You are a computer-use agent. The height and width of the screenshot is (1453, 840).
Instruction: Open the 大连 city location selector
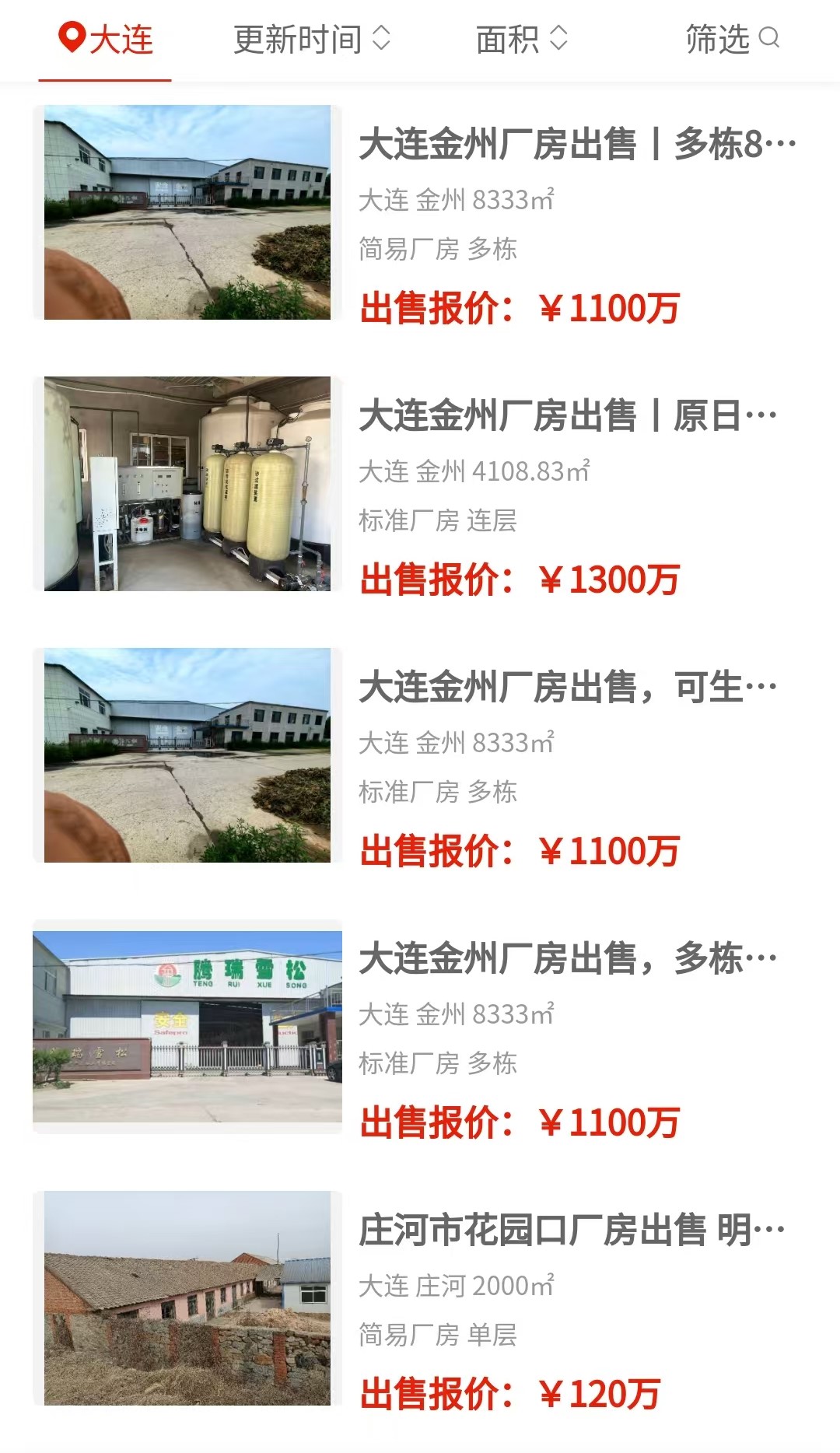[x=106, y=39]
